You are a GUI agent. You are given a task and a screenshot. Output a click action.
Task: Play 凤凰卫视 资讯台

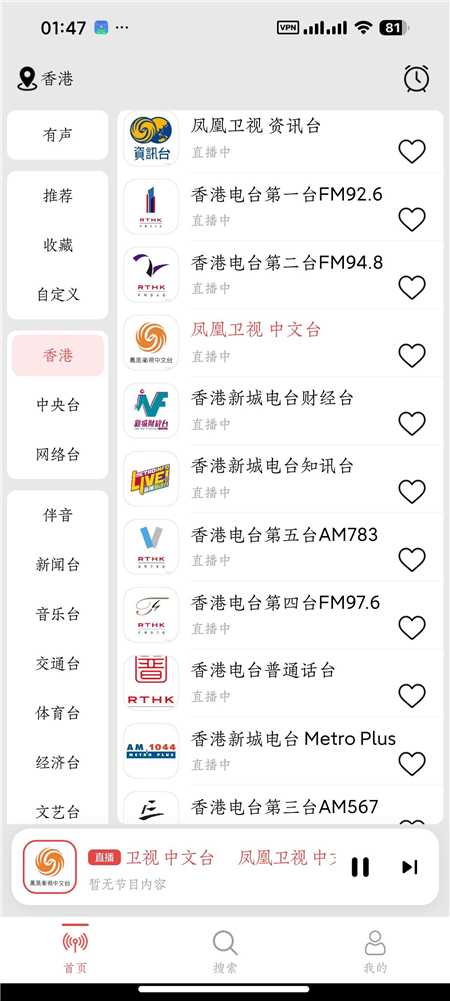(281, 139)
